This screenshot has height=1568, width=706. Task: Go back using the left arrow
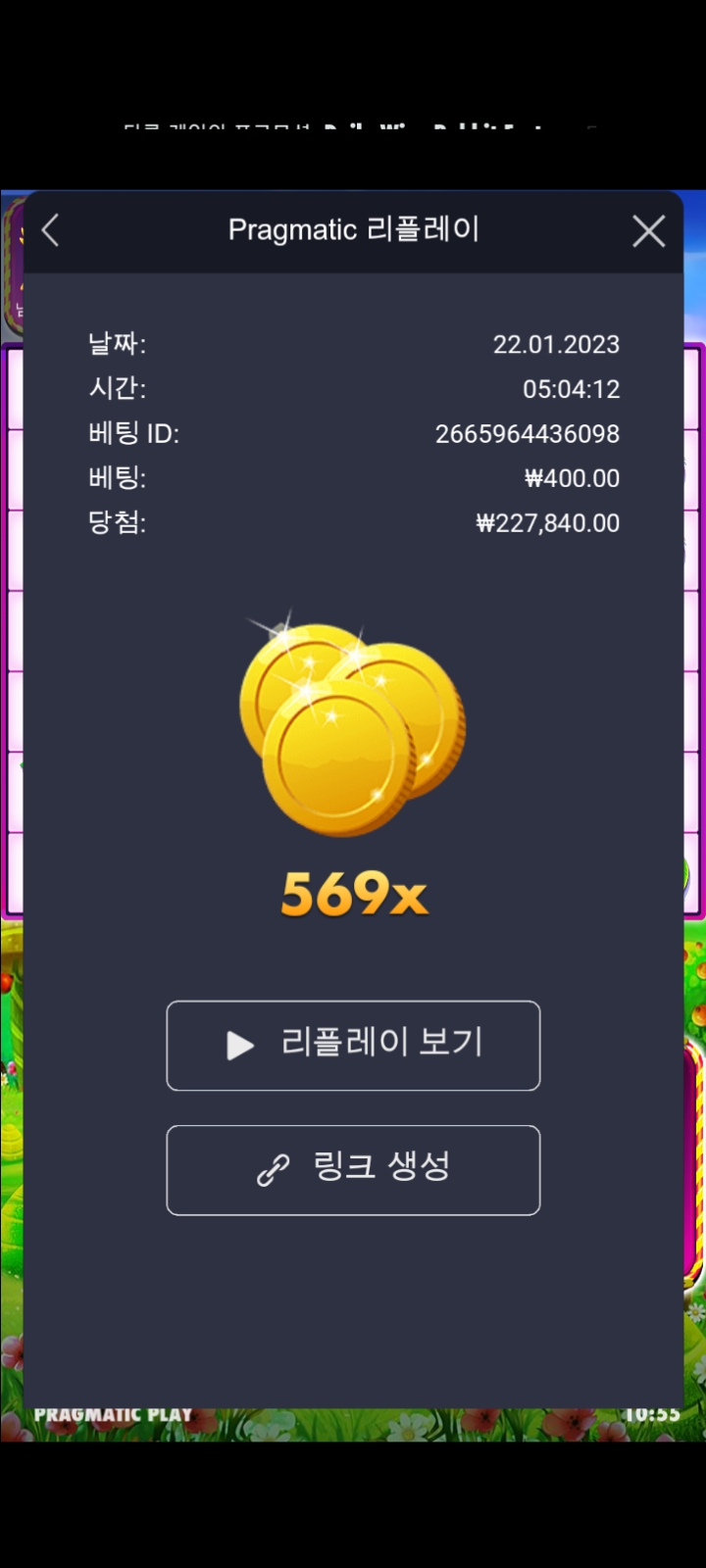click(51, 231)
